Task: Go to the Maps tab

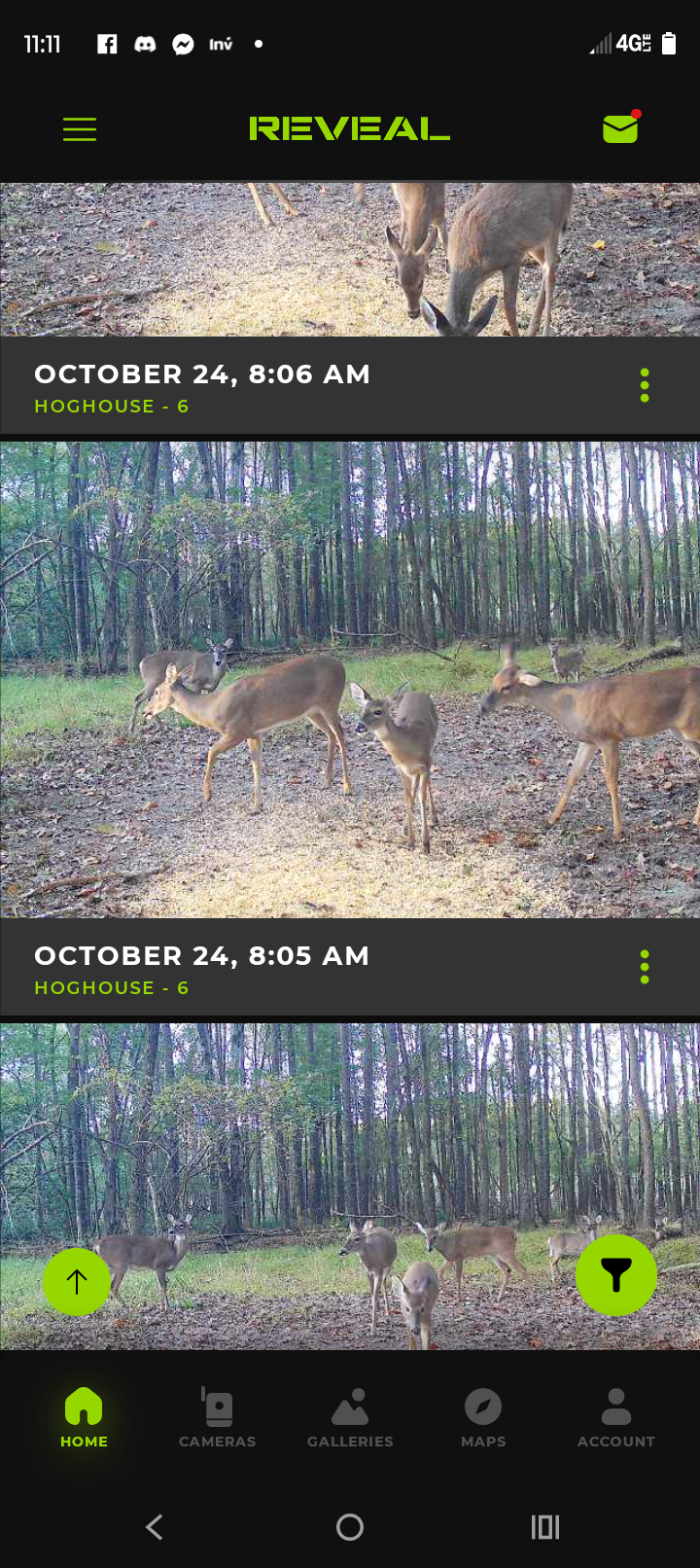Action: point(483,1417)
